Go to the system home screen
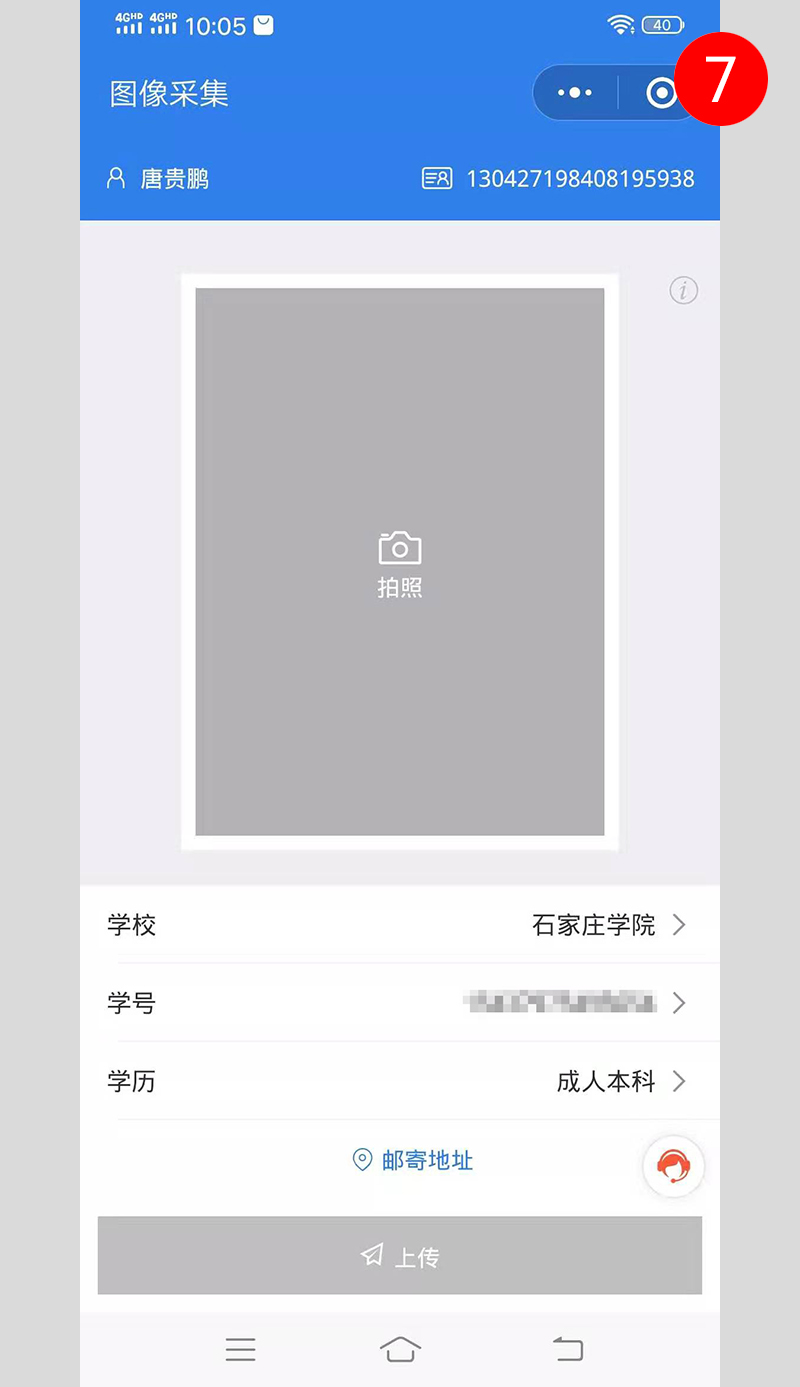The width and height of the screenshot is (800, 1387). 400,1349
